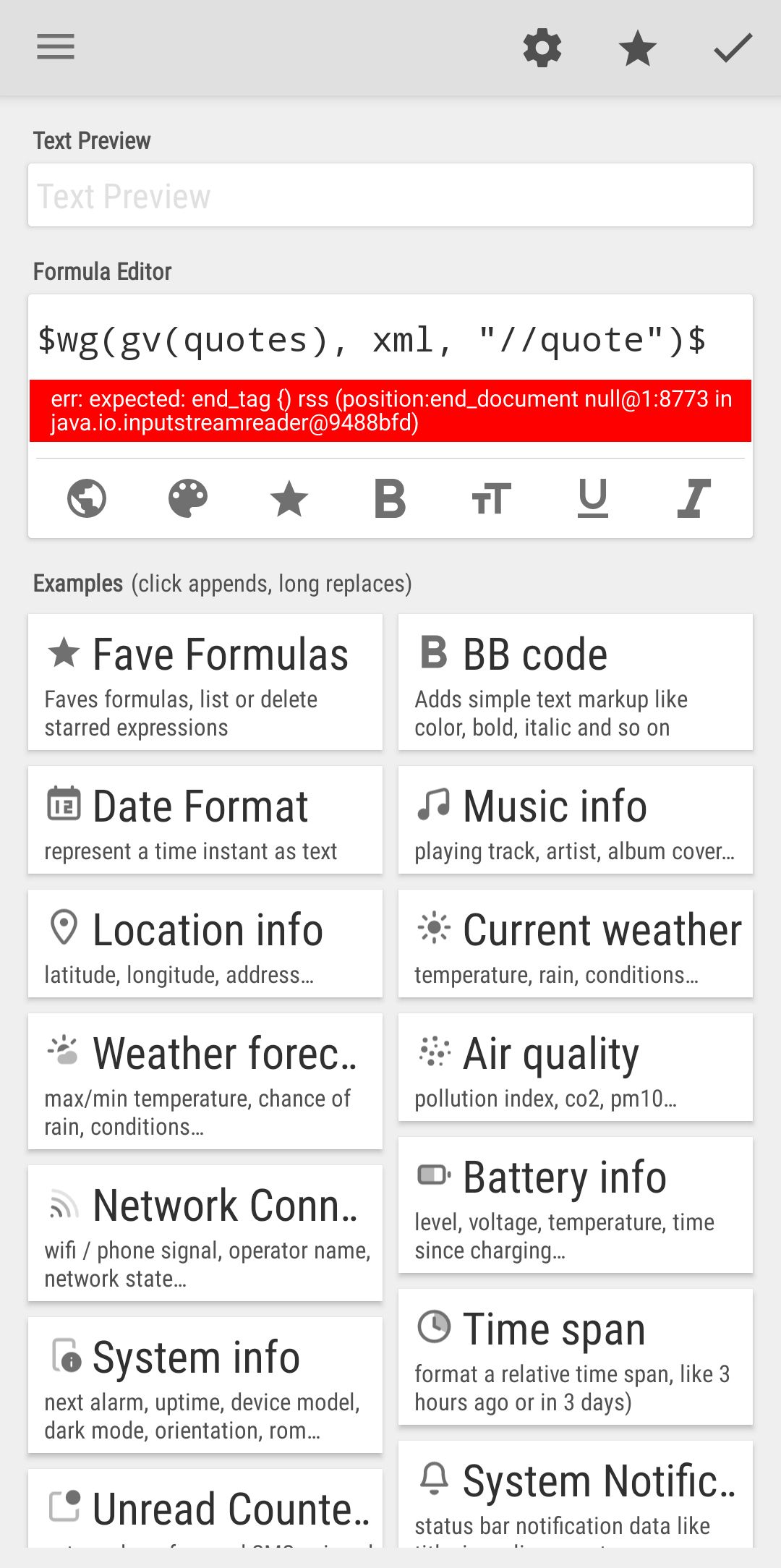Image resolution: width=781 pixels, height=1568 pixels.
Task: Open the Current weather card
Action: [576, 944]
